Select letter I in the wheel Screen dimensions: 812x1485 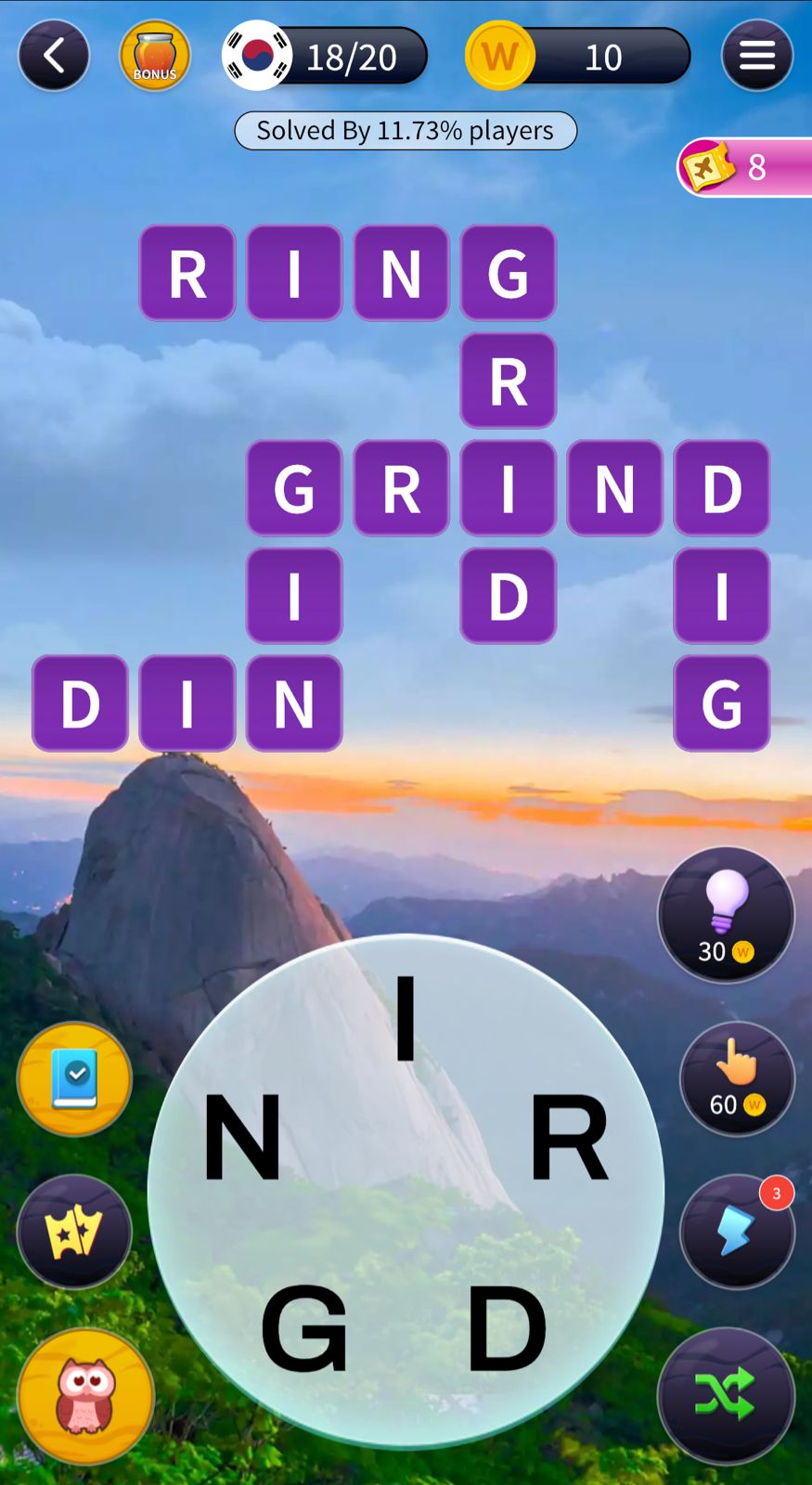pyautogui.click(x=406, y=1018)
